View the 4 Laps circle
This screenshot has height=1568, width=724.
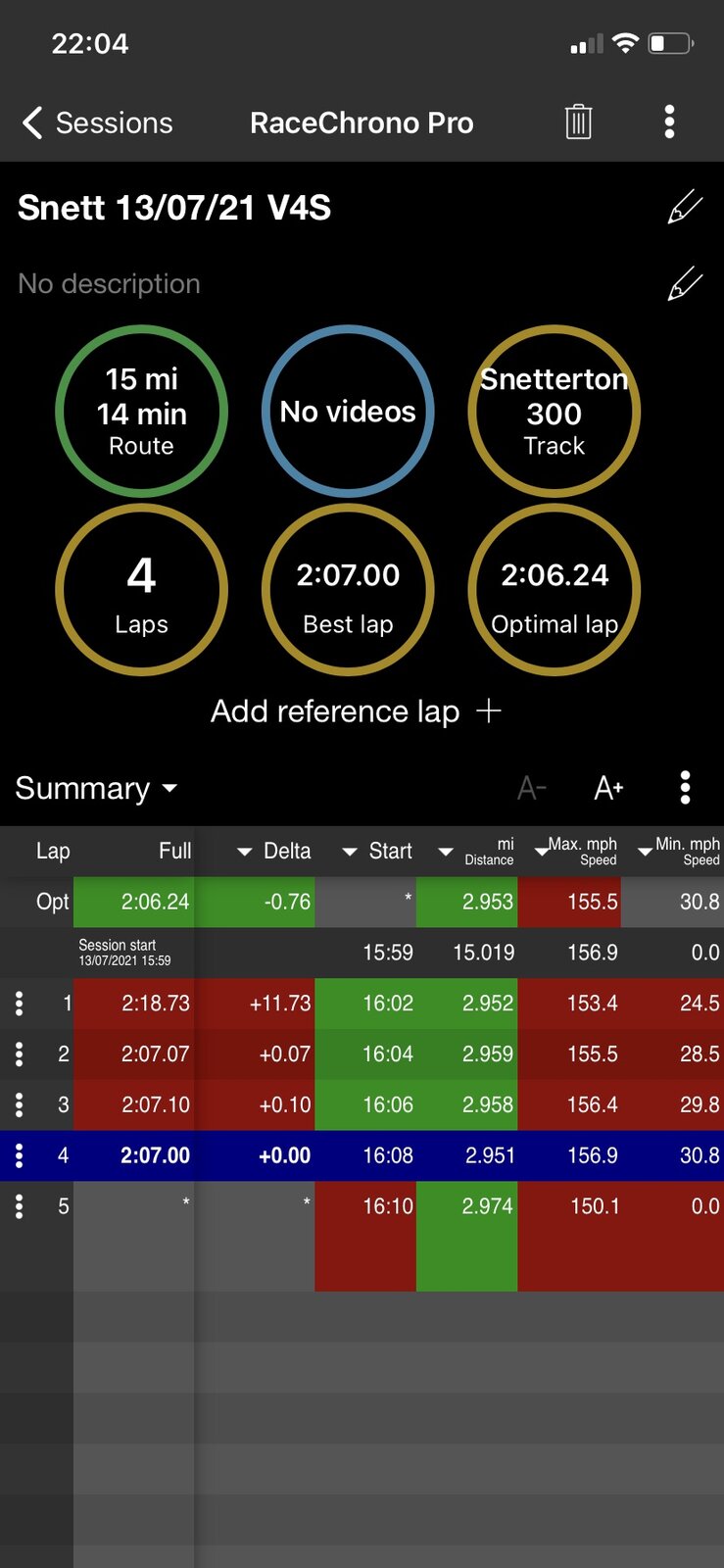pos(142,590)
